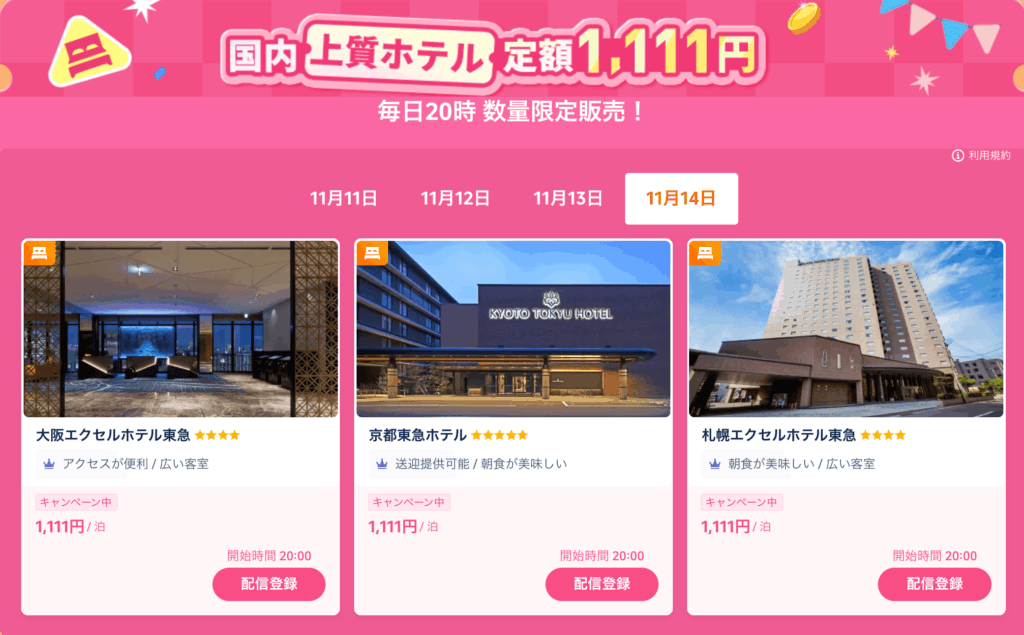Viewport: 1024px width, 635px height.
Task: View the 京都東急ホテル hotel card
Action: pos(513,330)
